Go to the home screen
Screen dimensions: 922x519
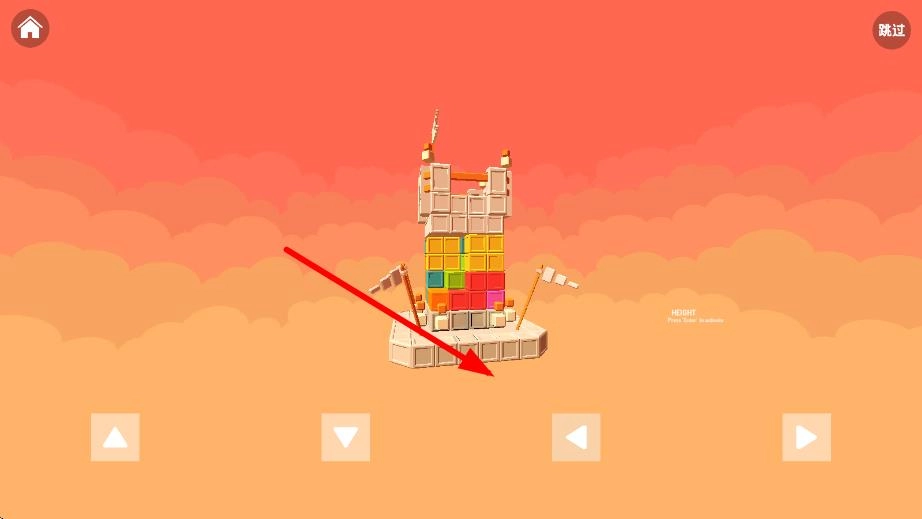tap(30, 28)
